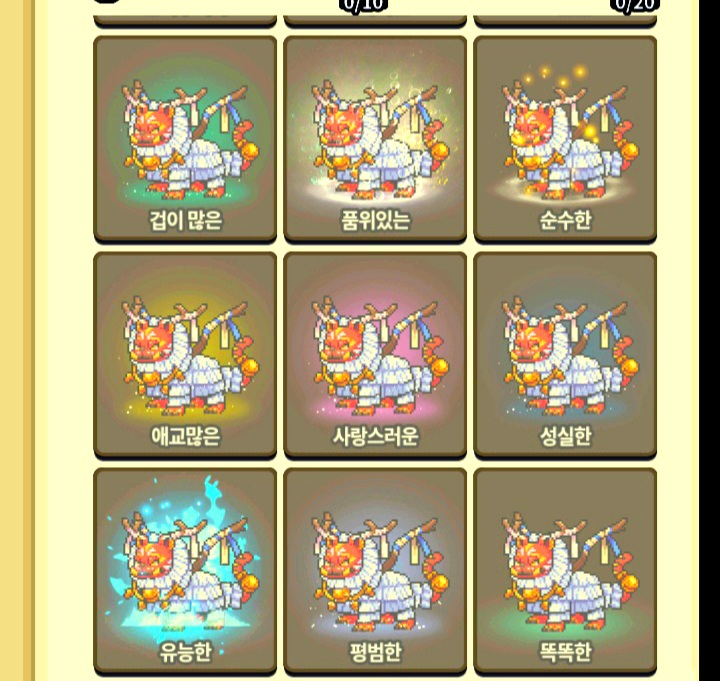Open the 품위있는 dragon card
The image size is (720, 681).
point(375,139)
